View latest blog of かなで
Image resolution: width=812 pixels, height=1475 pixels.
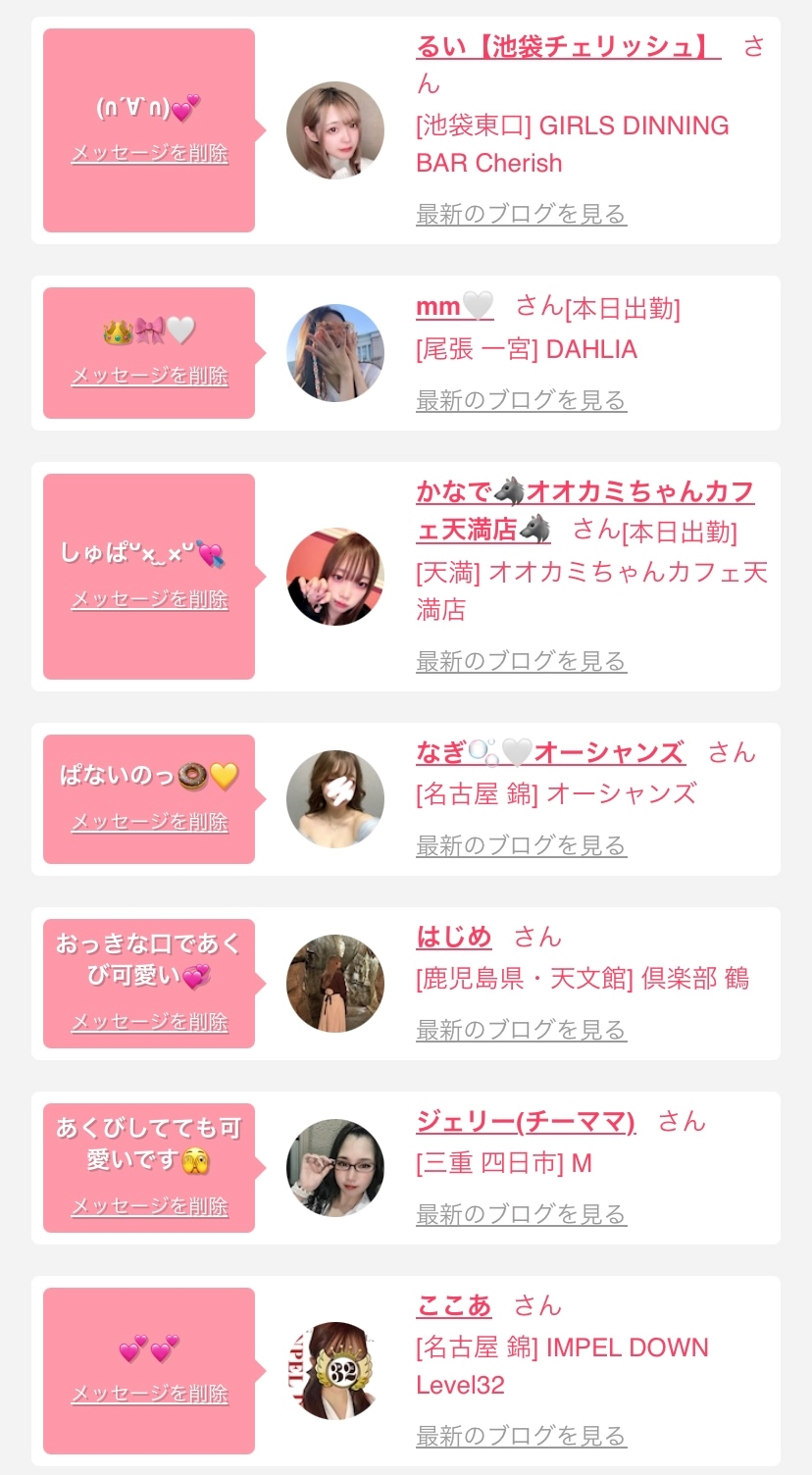coord(521,661)
